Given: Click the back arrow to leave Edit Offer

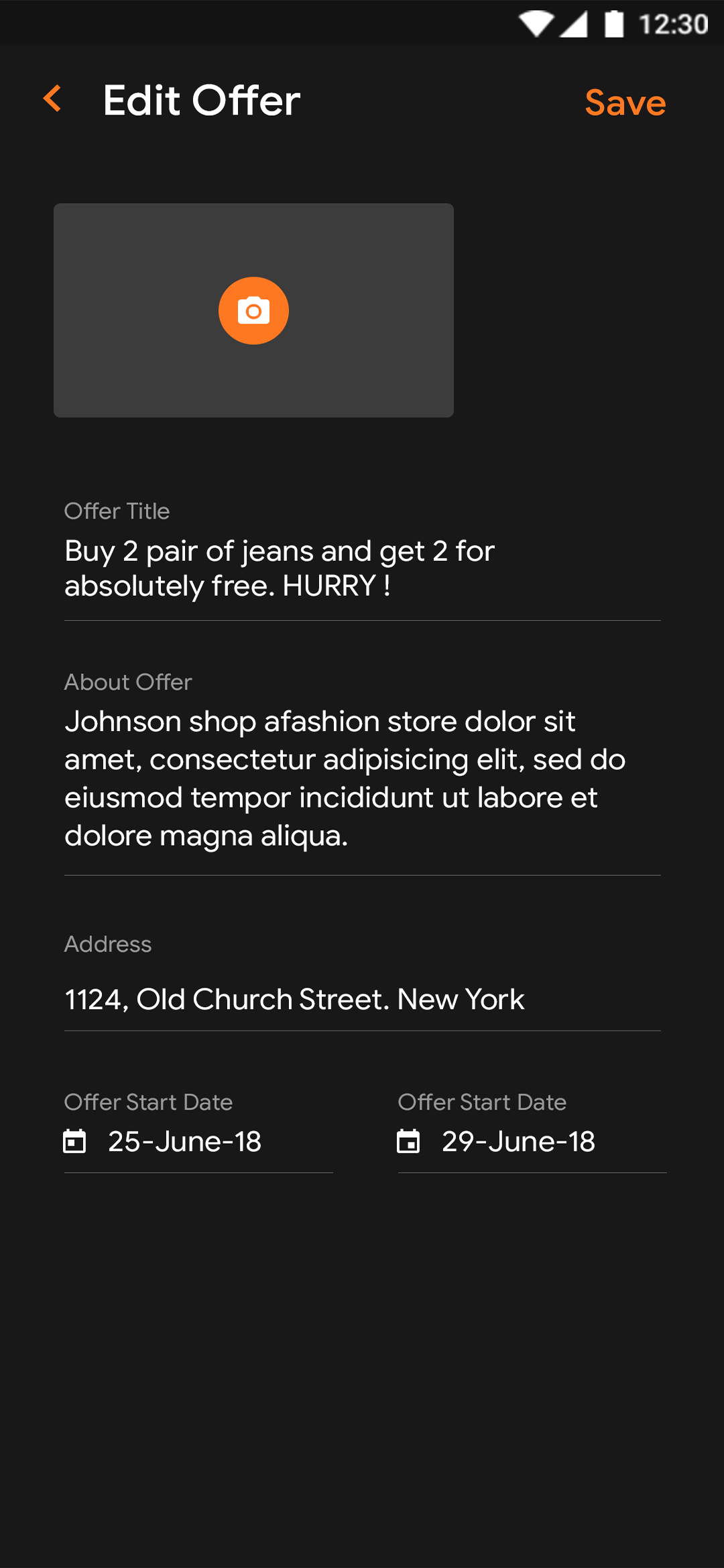Looking at the screenshot, I should [x=52, y=99].
